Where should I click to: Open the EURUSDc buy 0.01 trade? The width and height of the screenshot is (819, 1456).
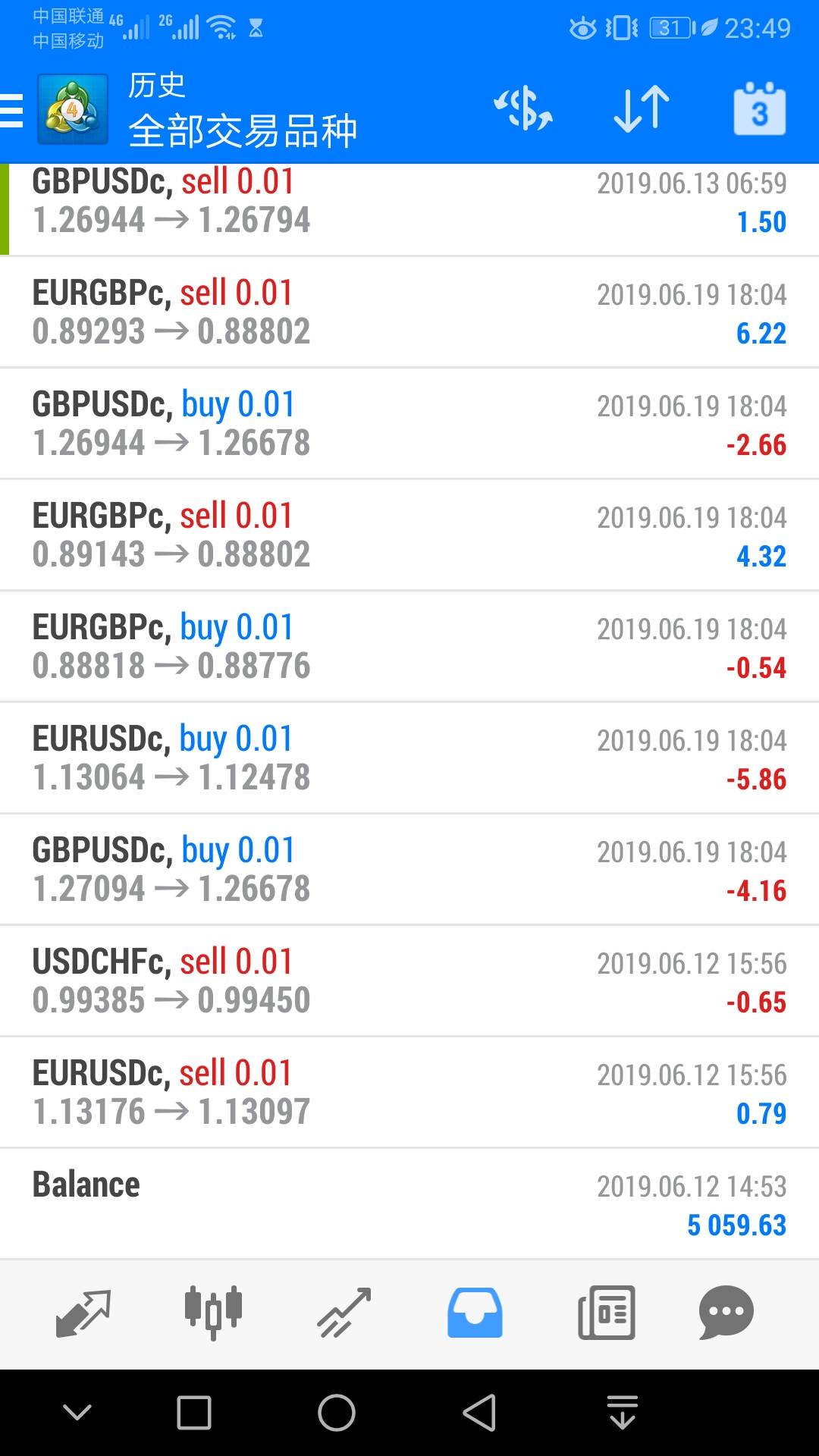click(x=409, y=758)
